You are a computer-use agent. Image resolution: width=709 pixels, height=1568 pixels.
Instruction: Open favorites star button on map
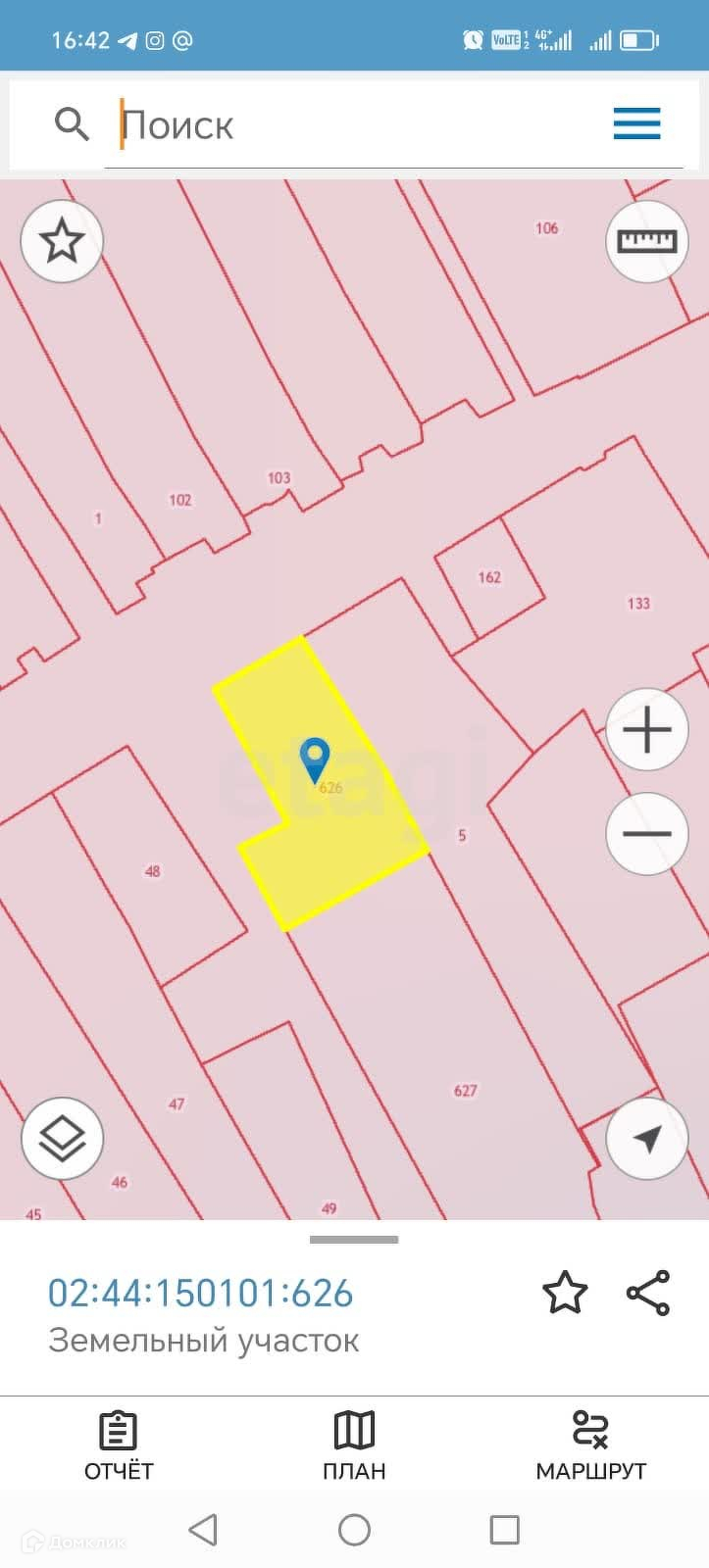click(x=63, y=241)
